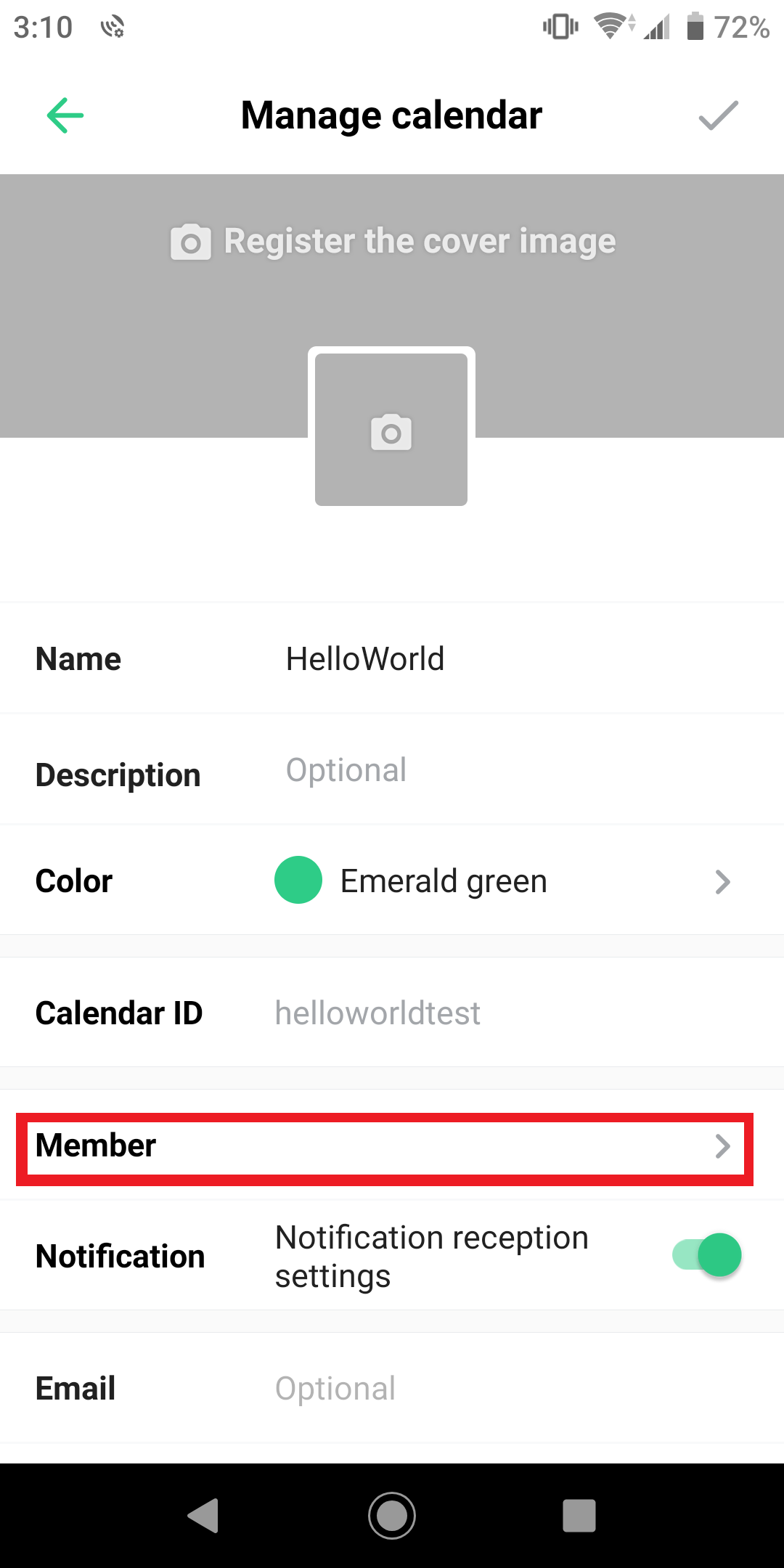Confirm changes with the checkmark icon

tap(718, 115)
